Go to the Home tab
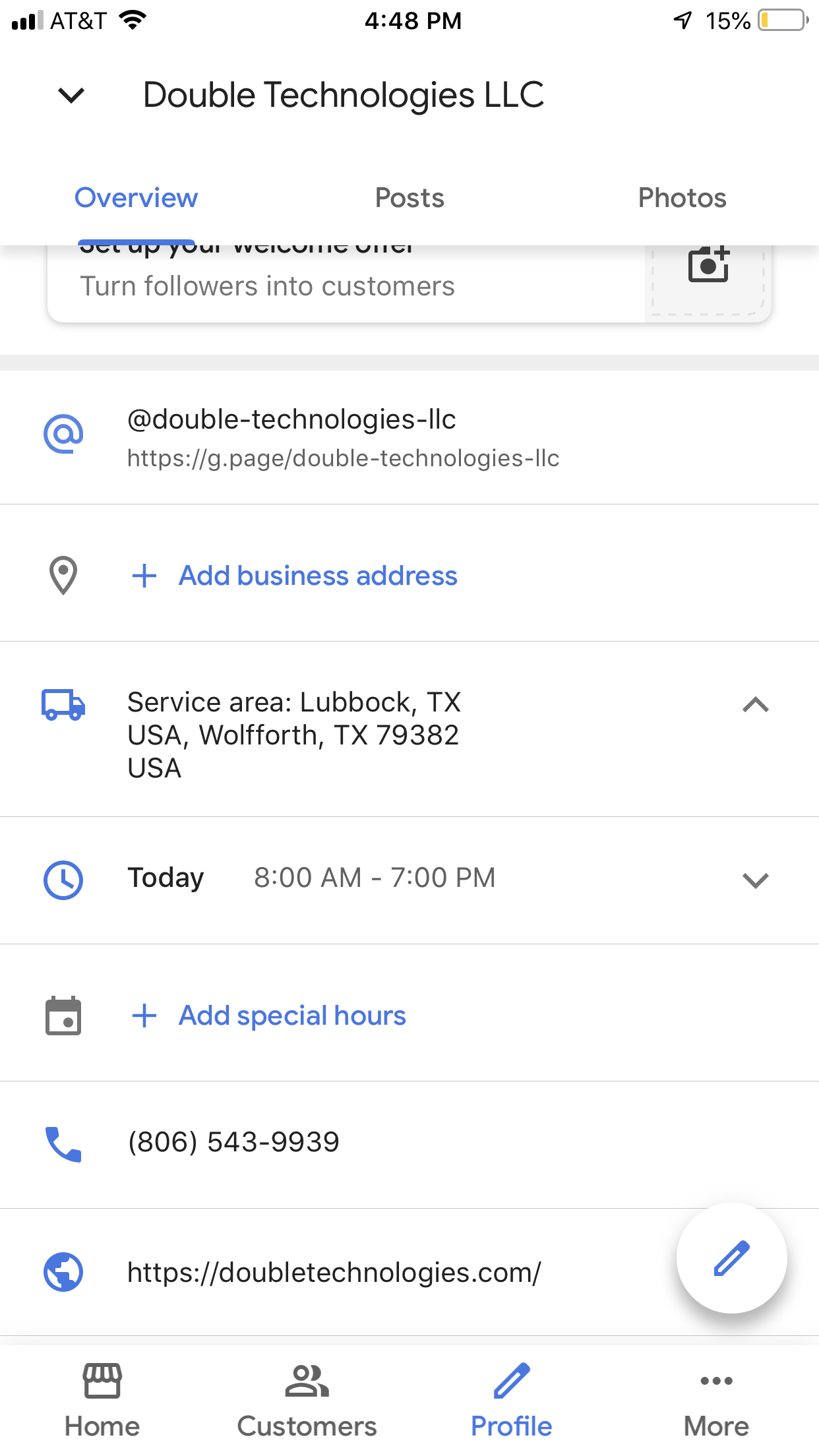The image size is (819, 1456). click(x=102, y=1399)
